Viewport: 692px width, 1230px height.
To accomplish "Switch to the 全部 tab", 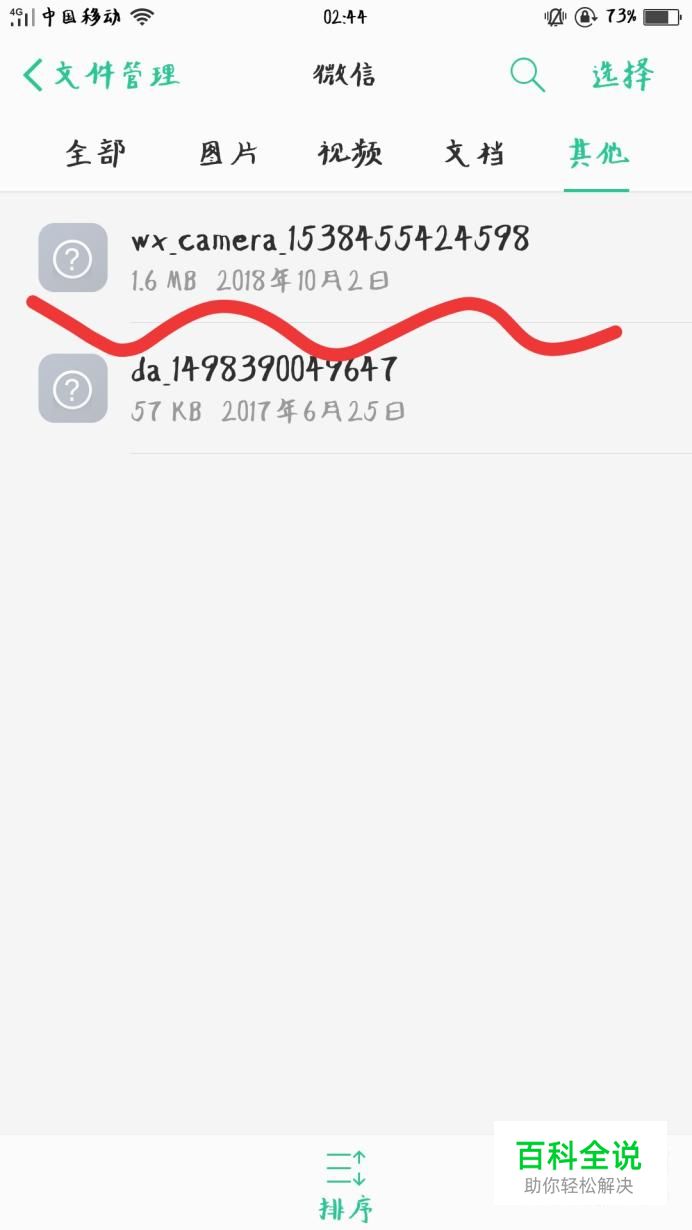I will coord(96,154).
